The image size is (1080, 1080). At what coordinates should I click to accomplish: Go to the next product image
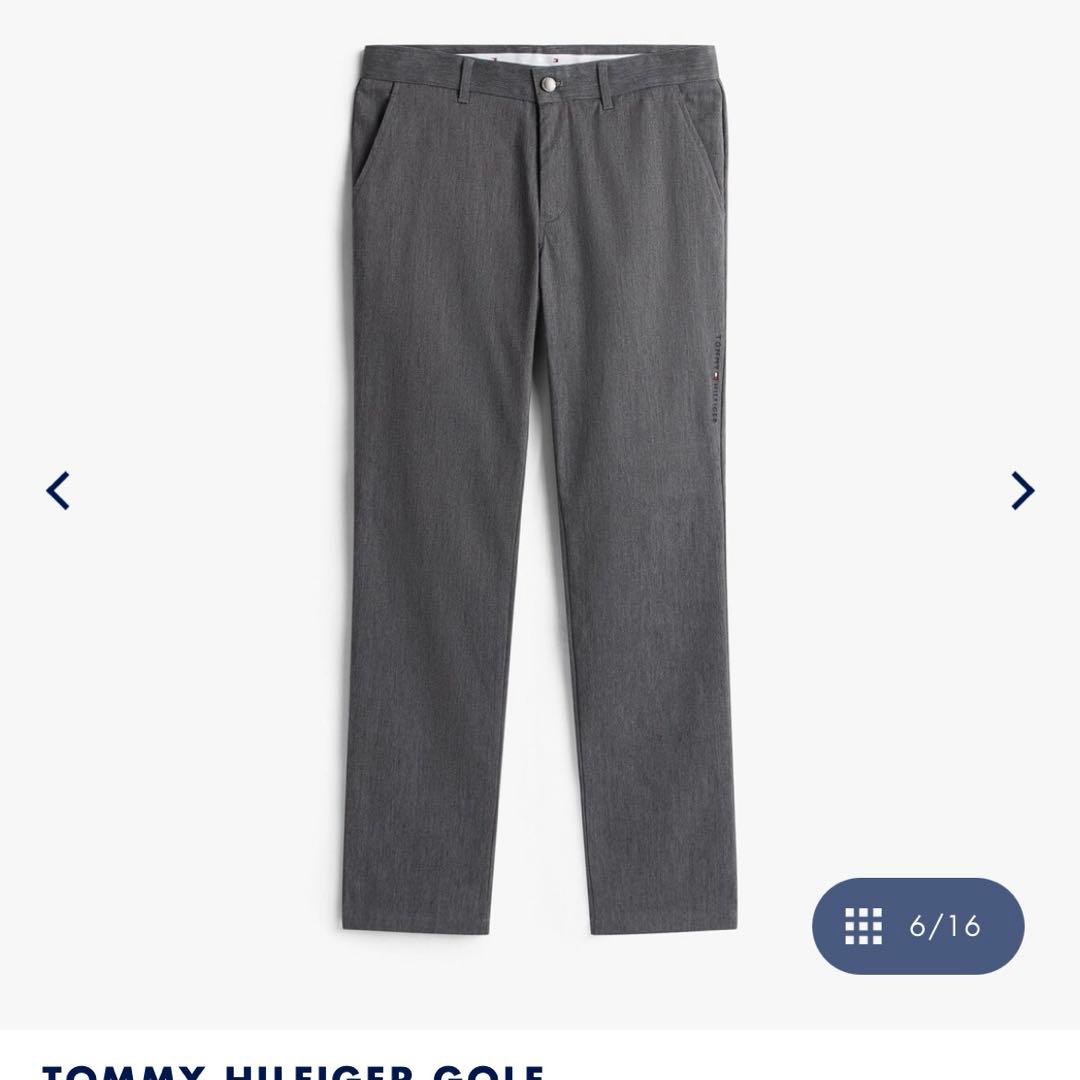click(x=1021, y=490)
